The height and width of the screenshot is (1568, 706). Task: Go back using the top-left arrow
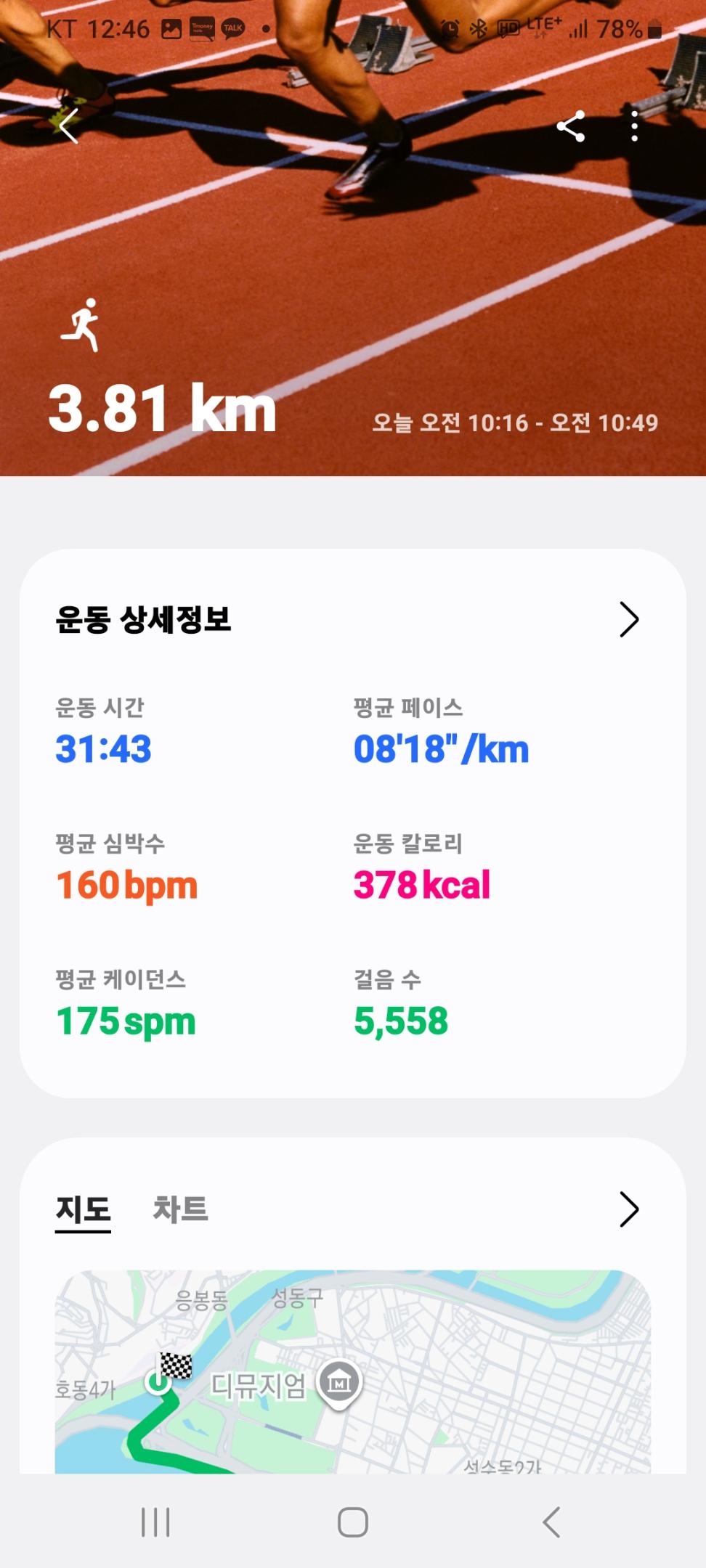(69, 126)
